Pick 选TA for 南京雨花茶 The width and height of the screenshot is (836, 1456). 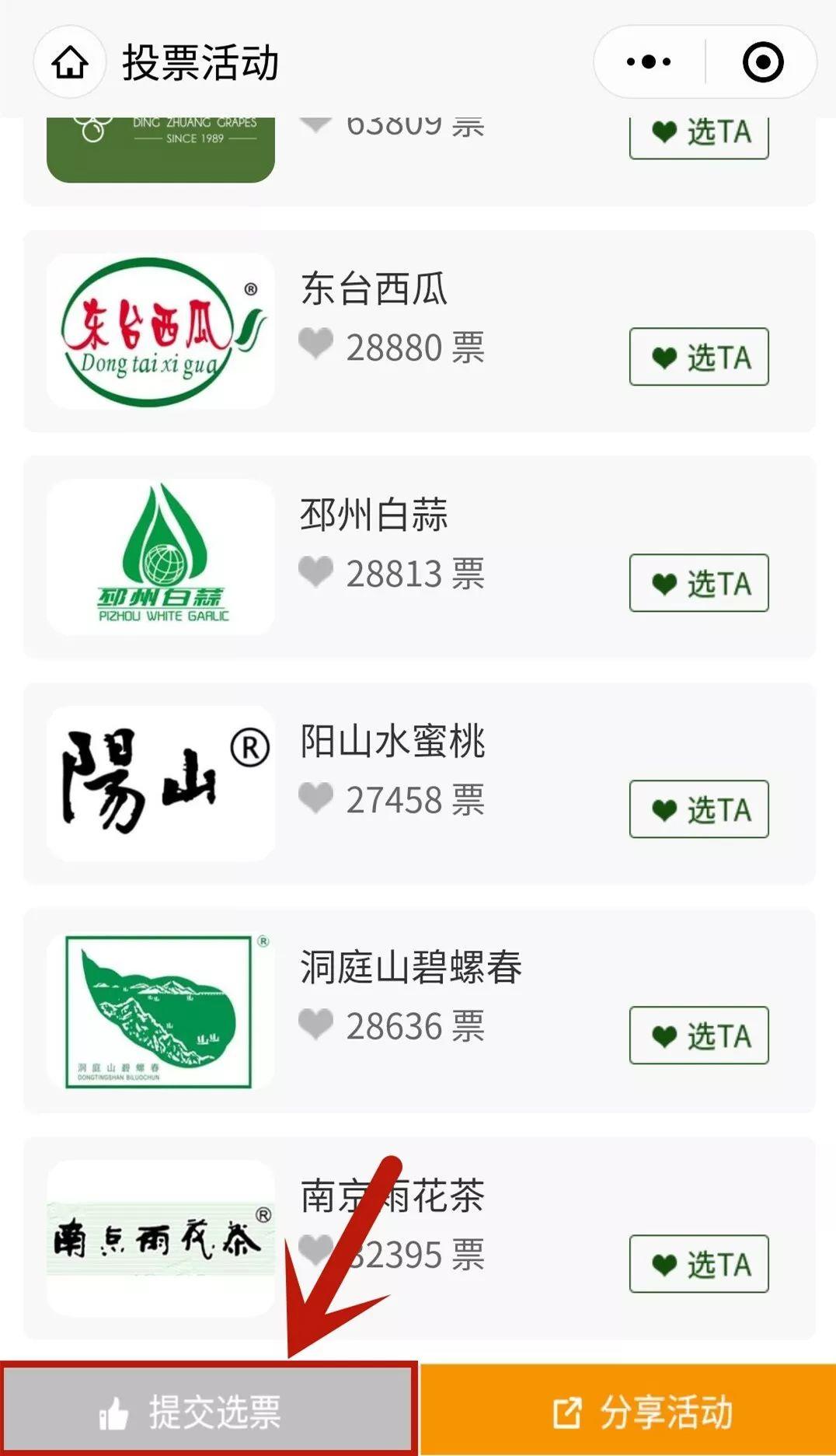(698, 1264)
